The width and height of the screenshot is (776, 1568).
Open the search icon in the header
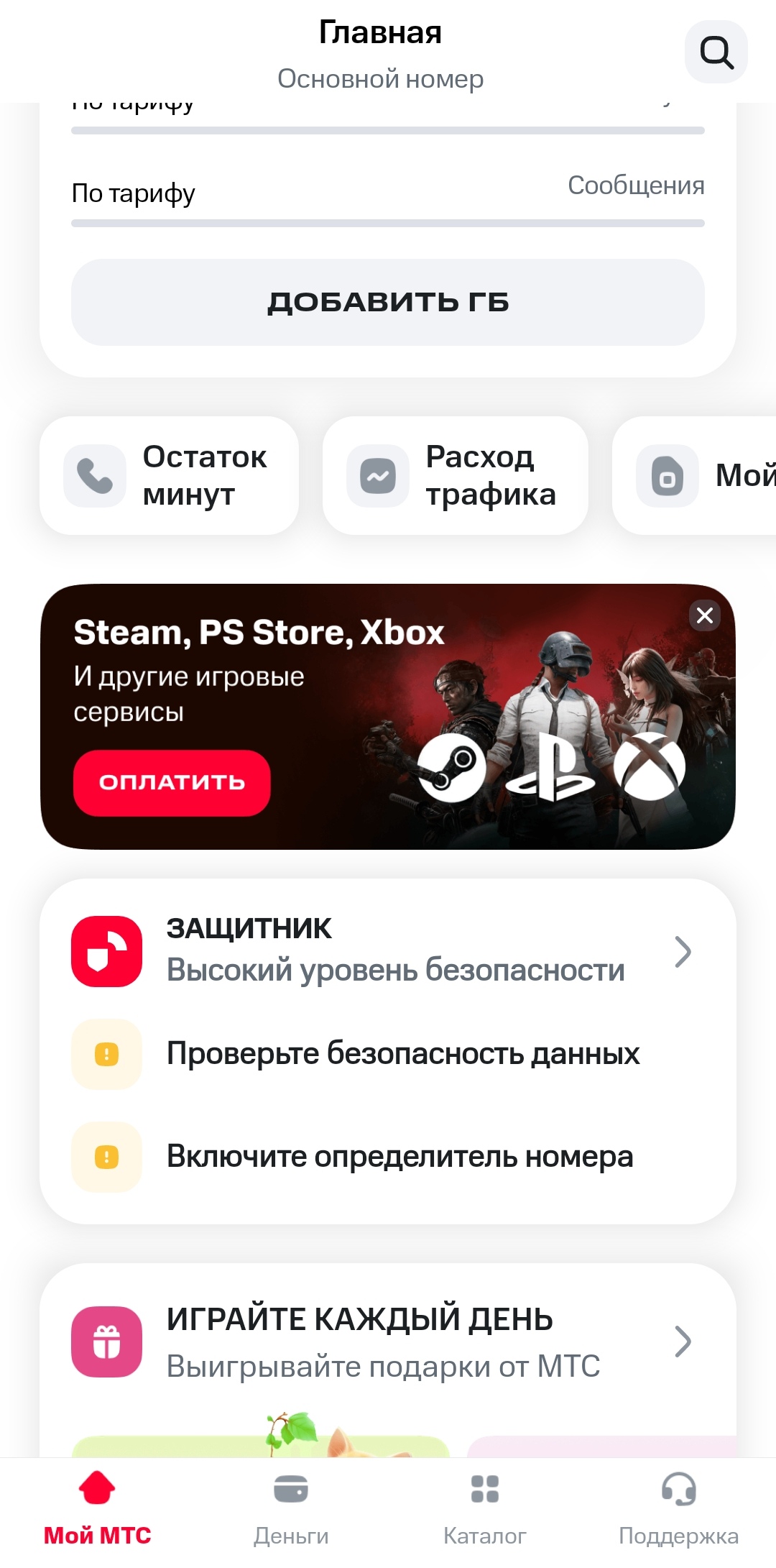pos(716,52)
